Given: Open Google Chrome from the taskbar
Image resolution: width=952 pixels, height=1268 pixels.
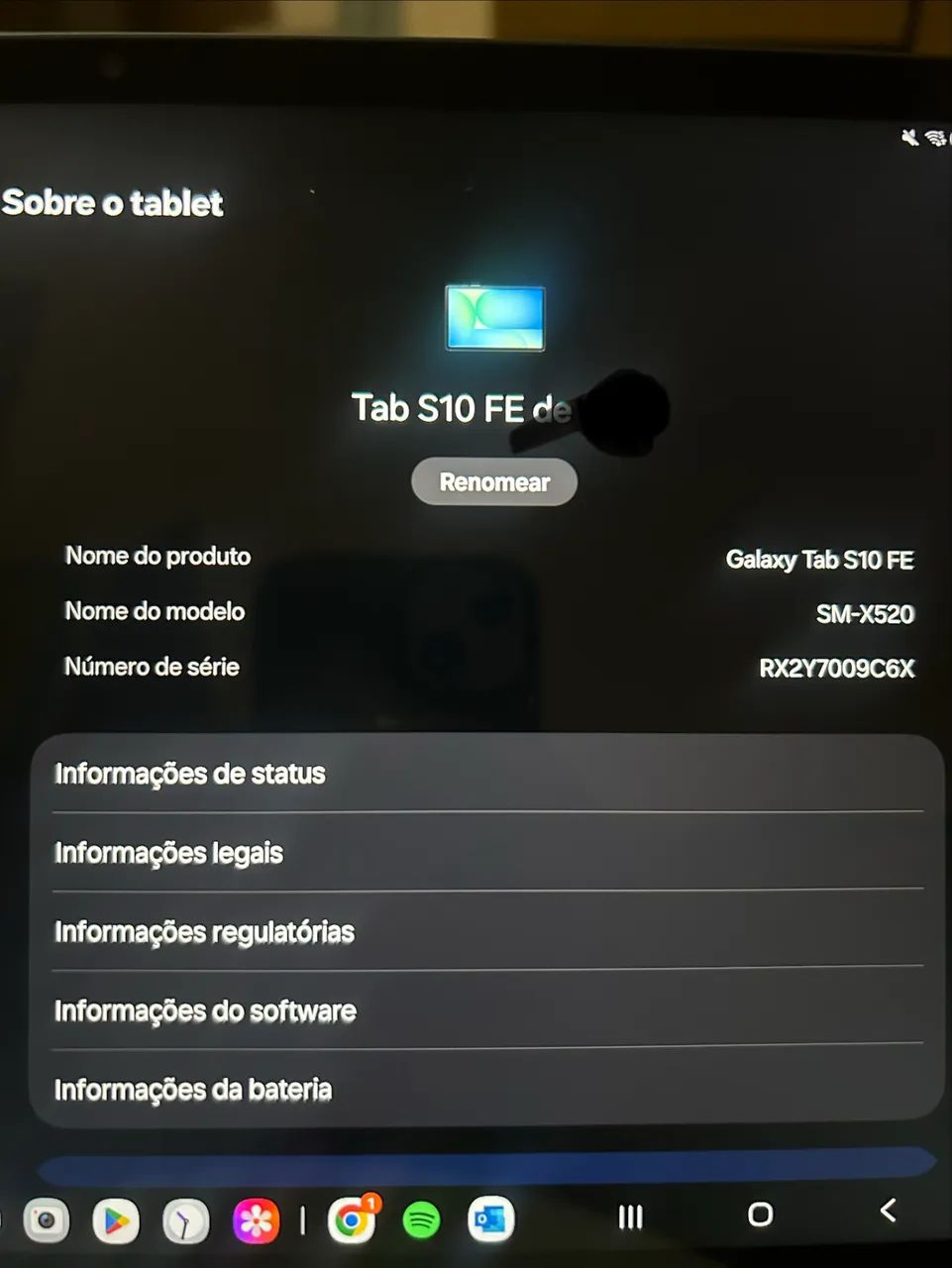Looking at the screenshot, I should (350, 1219).
